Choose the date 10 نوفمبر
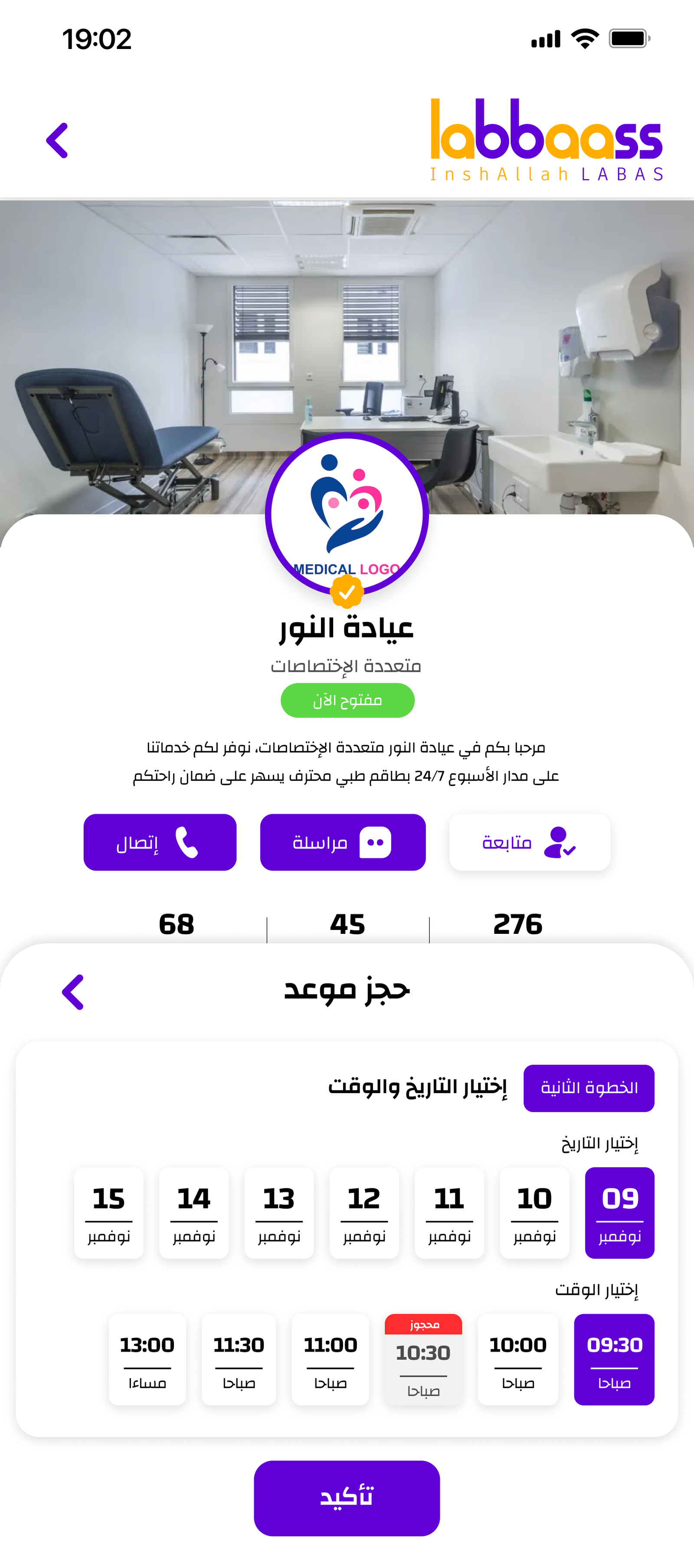This screenshot has width=694, height=1568. click(534, 1212)
